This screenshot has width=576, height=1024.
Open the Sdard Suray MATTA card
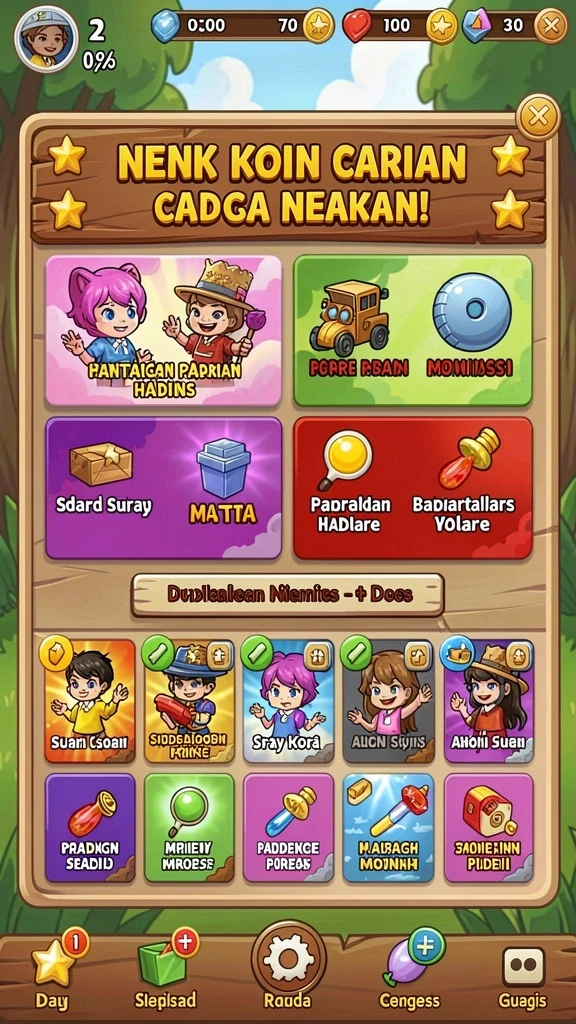tap(163, 488)
